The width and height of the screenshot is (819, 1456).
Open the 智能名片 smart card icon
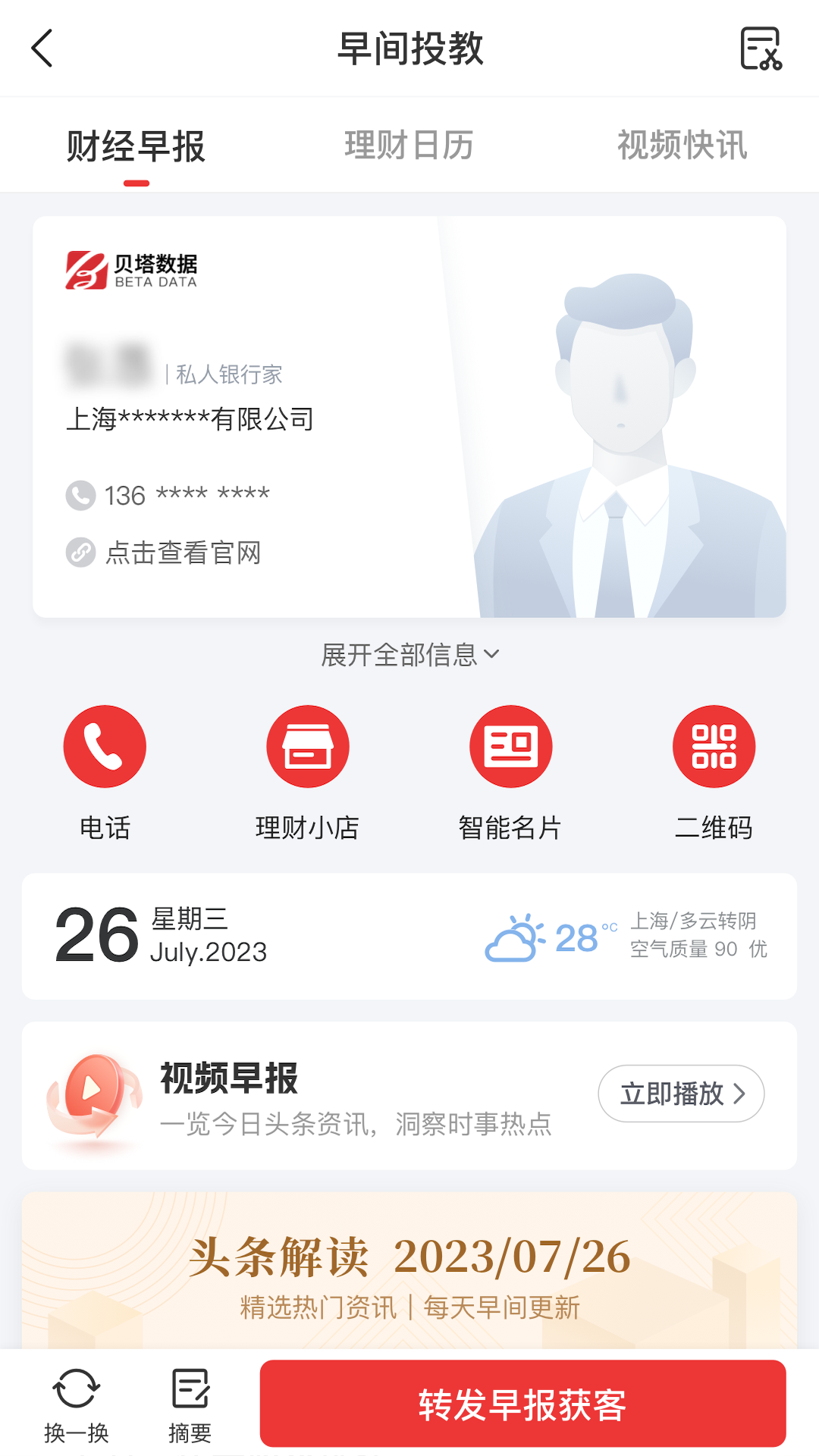coord(510,745)
